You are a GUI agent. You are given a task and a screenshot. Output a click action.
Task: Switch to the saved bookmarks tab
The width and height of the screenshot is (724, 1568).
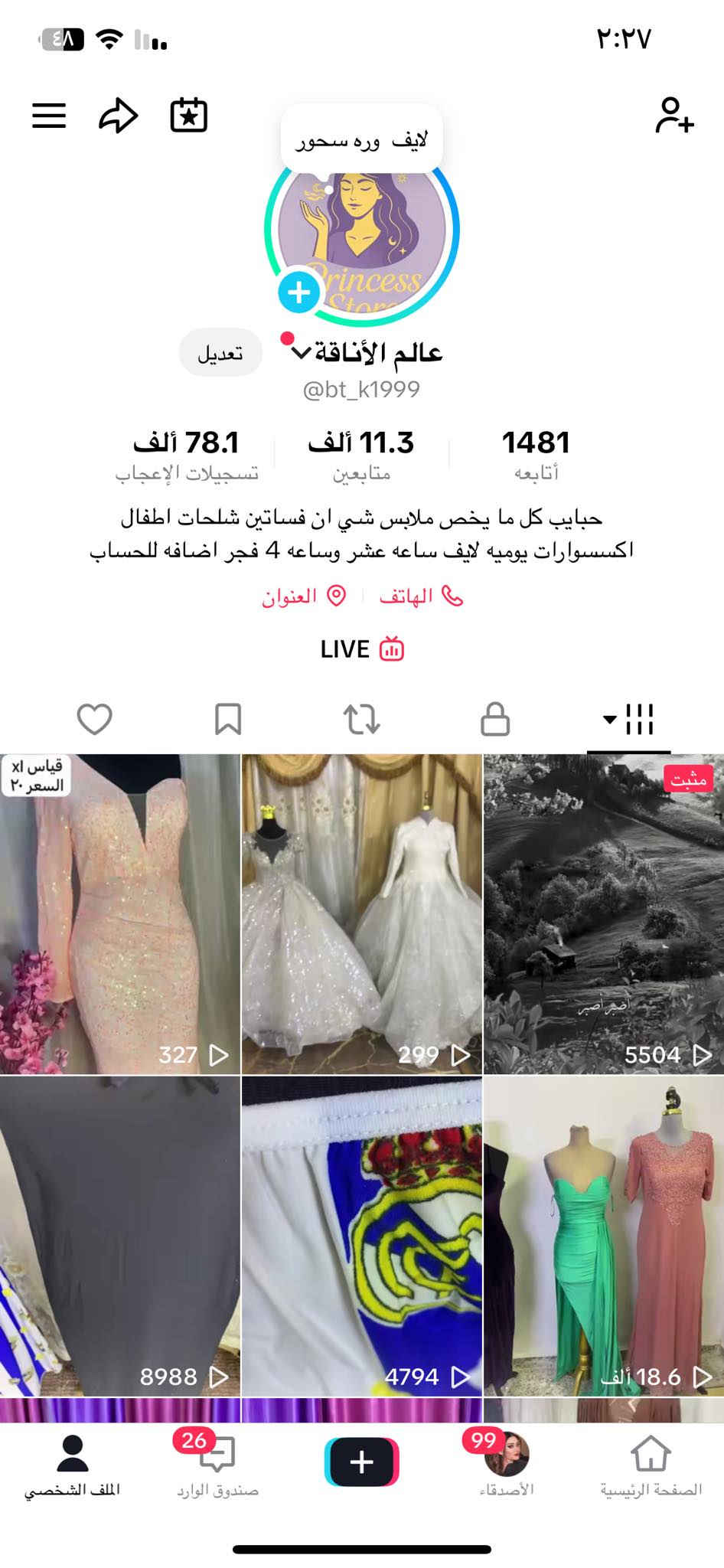[228, 720]
